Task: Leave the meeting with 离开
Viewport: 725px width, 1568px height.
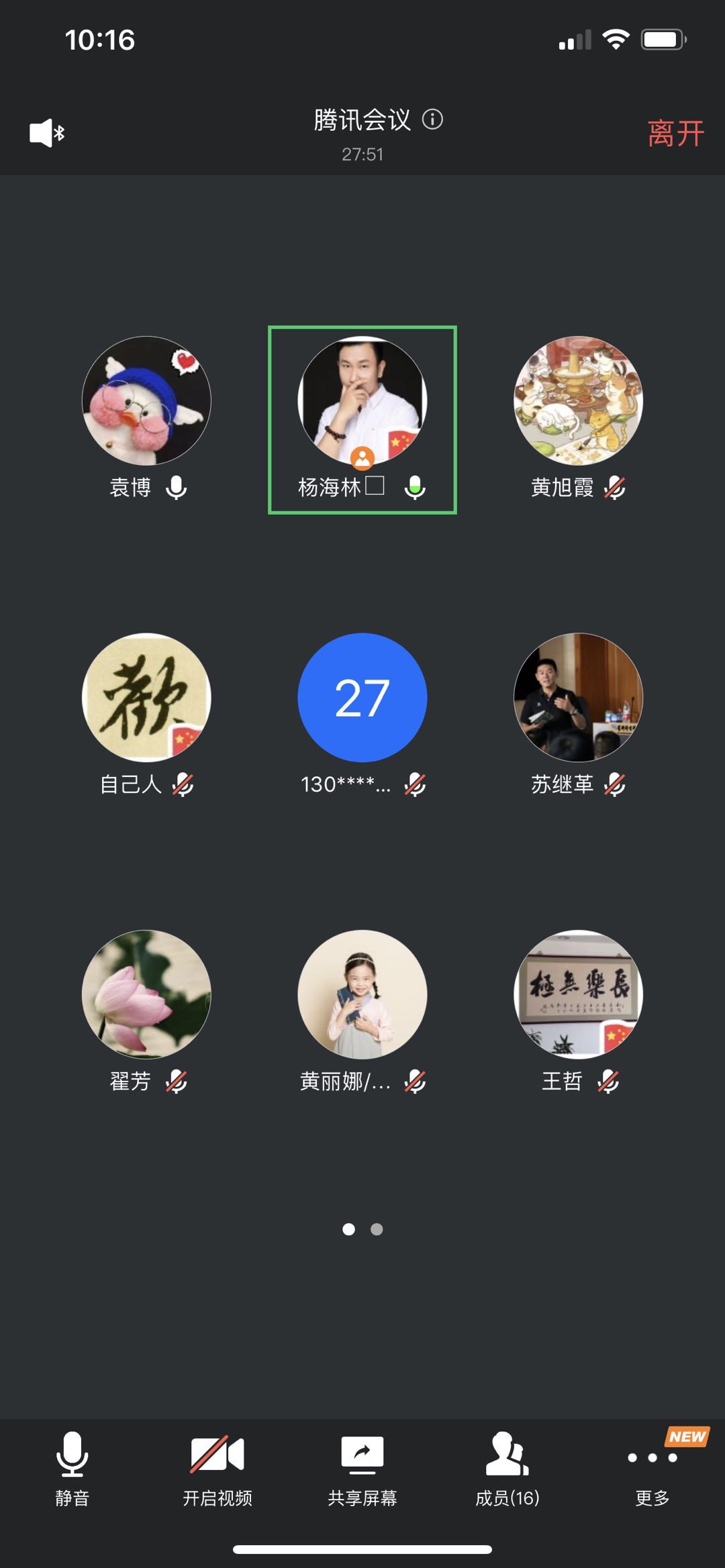Action: [x=675, y=134]
